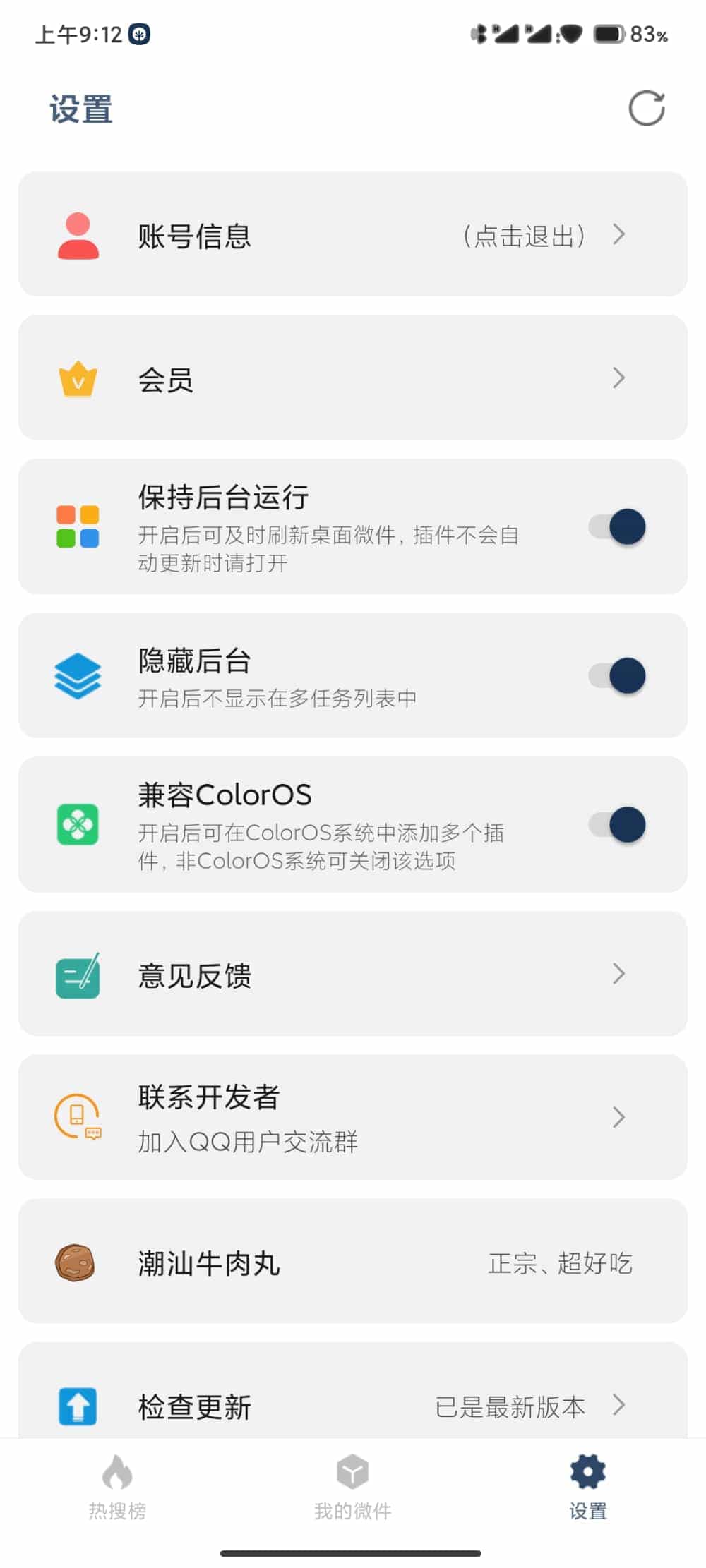Open 联系开发者 to join QQ group
Screen dimensions: 706x1568
352,1118
